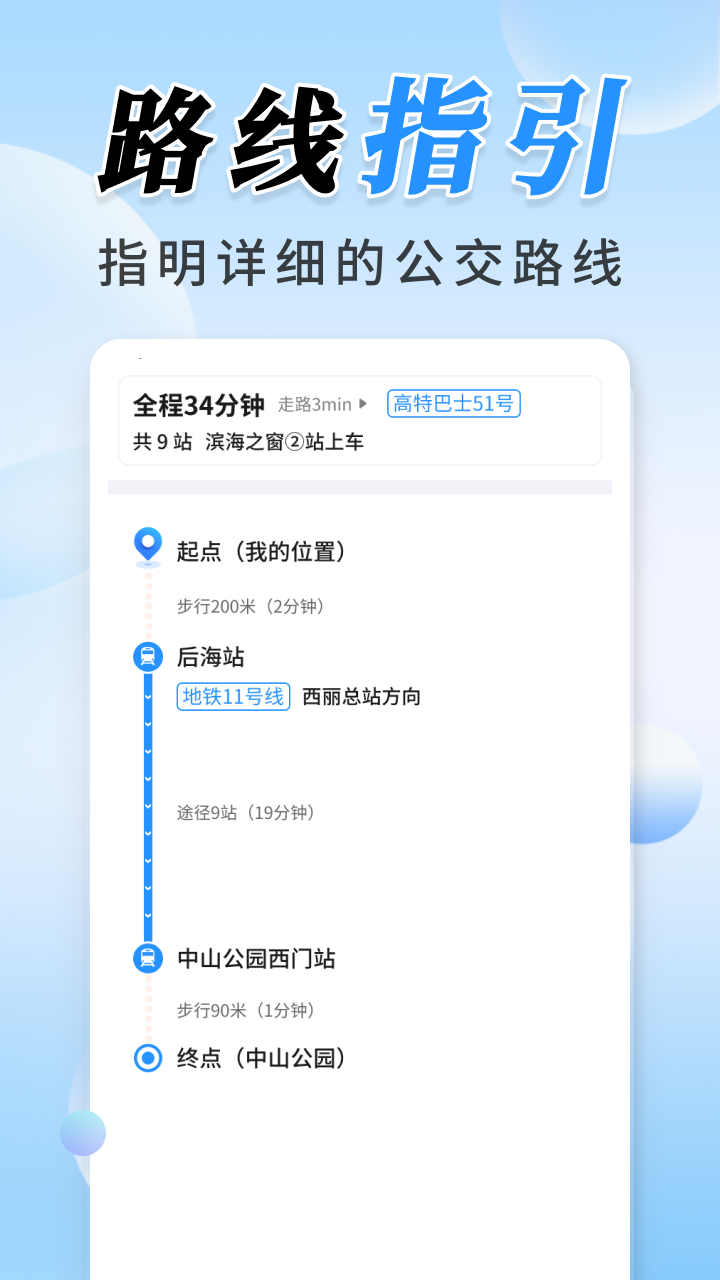Click the subway icon at 中山公园西门站
Screen dimensions: 720x1280
coord(147,958)
